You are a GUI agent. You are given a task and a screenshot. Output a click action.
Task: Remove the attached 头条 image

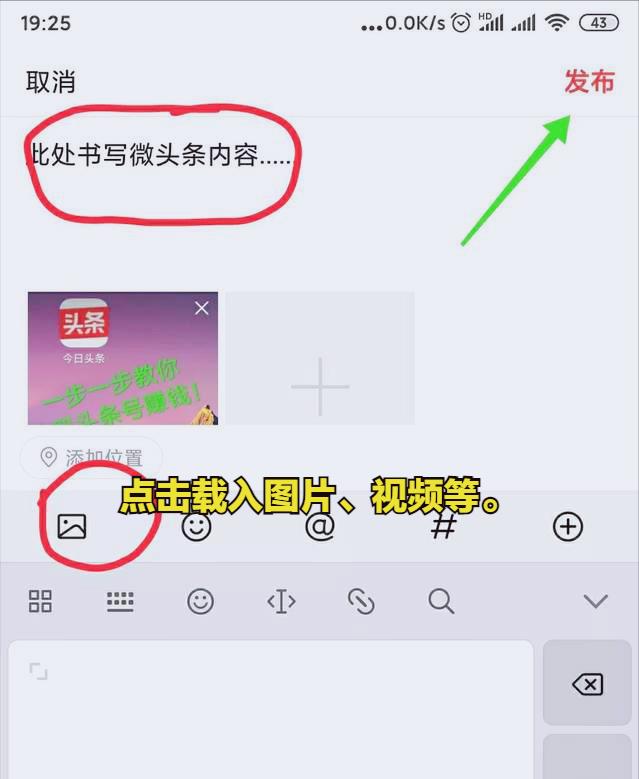click(202, 308)
